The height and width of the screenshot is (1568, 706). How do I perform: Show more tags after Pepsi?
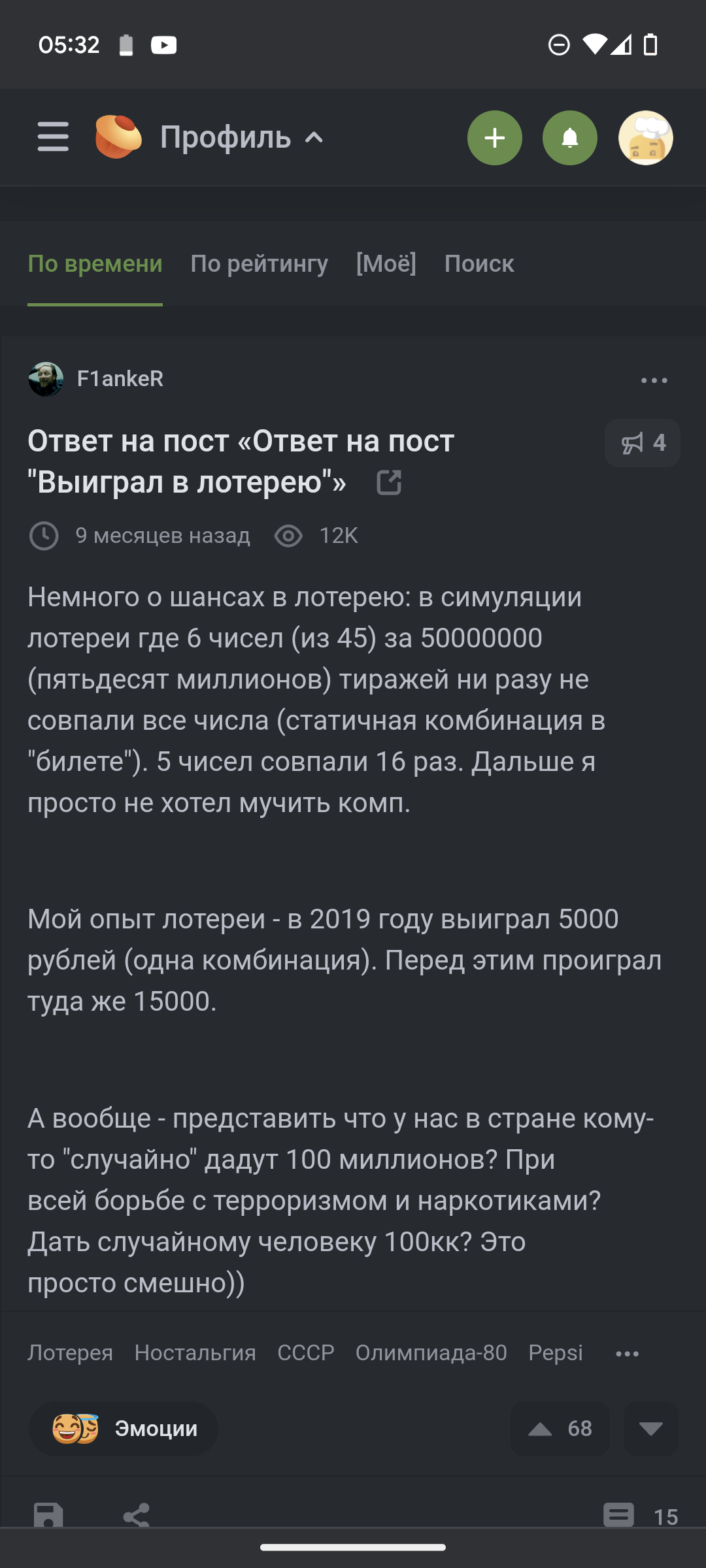pos(627,1354)
